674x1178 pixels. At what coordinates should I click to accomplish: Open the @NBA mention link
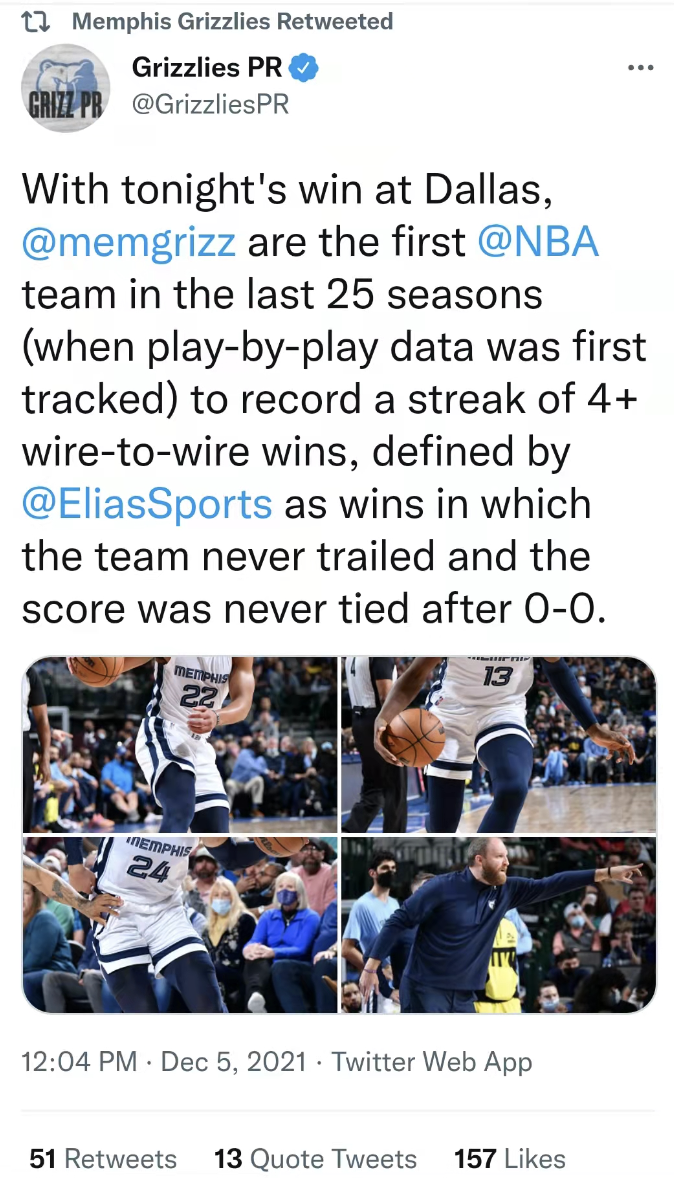[x=537, y=242]
